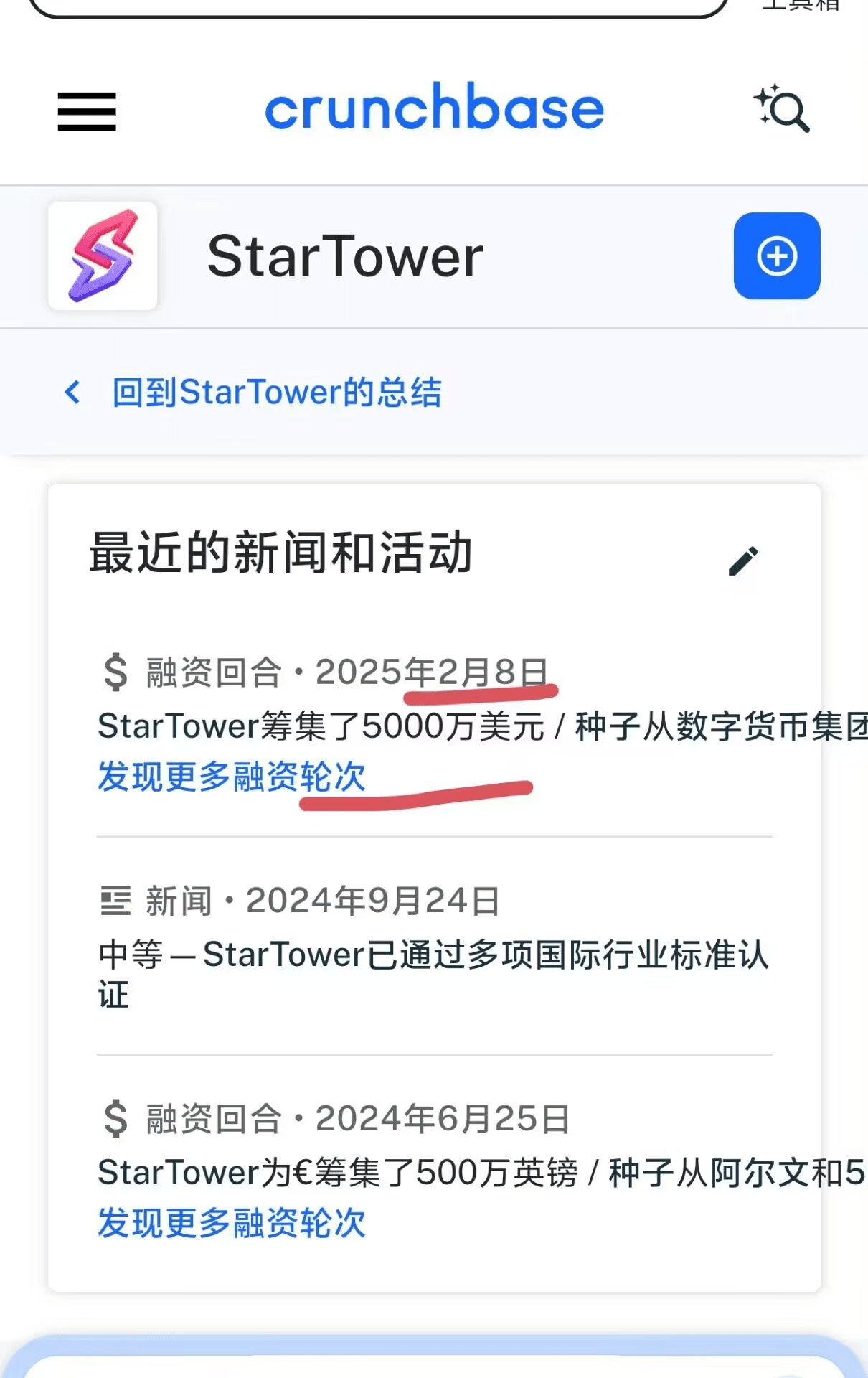Image resolution: width=868 pixels, height=1378 pixels.
Task: Edit the 最近的新闻和活动 section
Action: pos(743,561)
